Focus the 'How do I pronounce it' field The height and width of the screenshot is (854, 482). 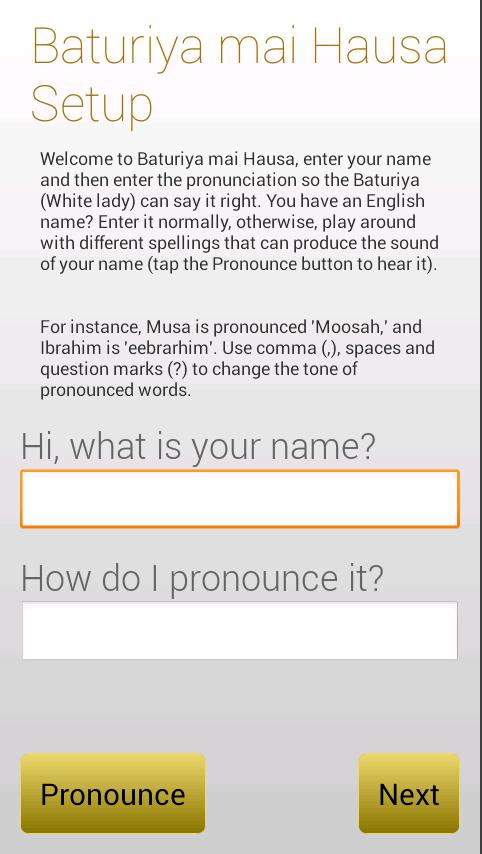pyautogui.click(x=240, y=630)
